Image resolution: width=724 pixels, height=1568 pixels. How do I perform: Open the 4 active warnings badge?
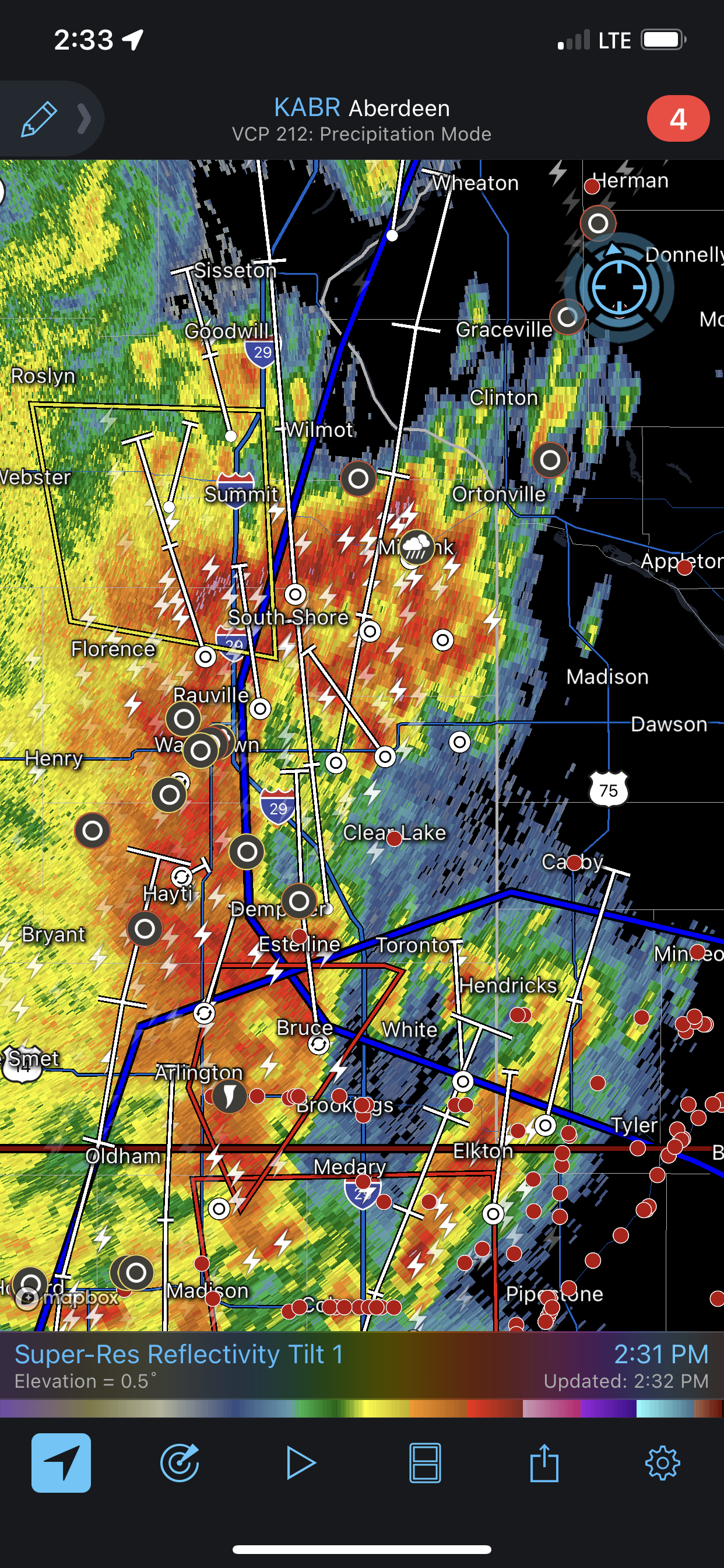(678, 118)
